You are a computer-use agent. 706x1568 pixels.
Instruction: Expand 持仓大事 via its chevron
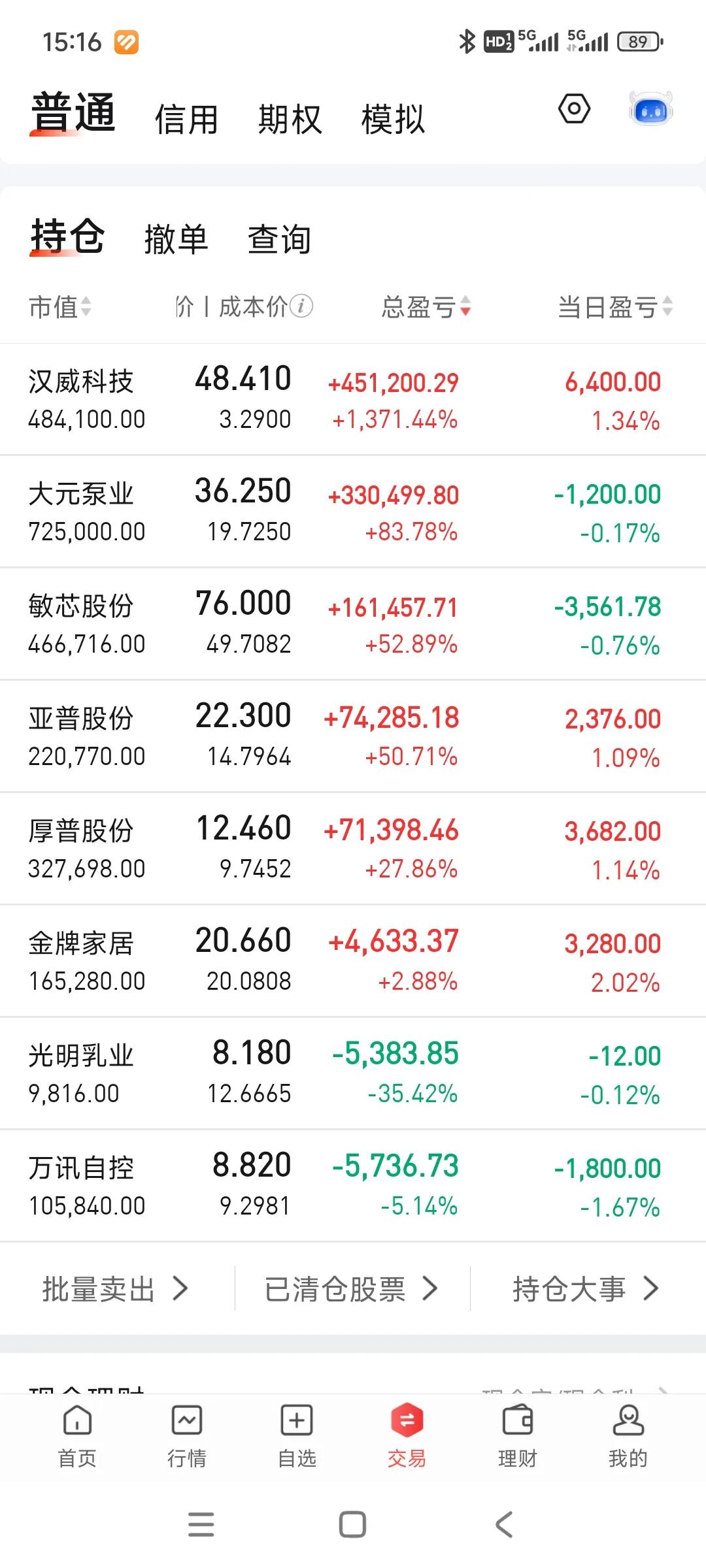click(x=651, y=1288)
